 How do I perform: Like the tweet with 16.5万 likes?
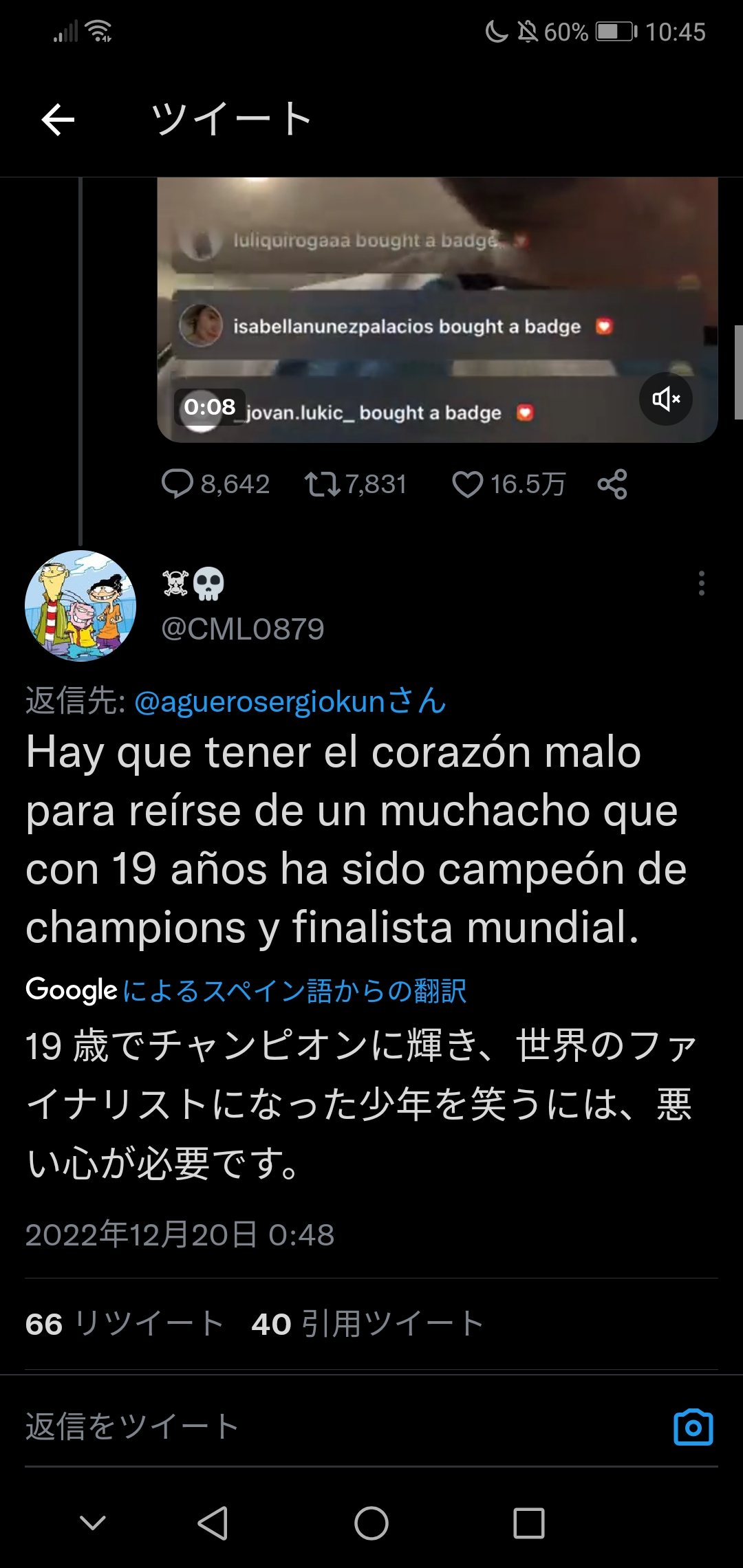click(x=508, y=484)
